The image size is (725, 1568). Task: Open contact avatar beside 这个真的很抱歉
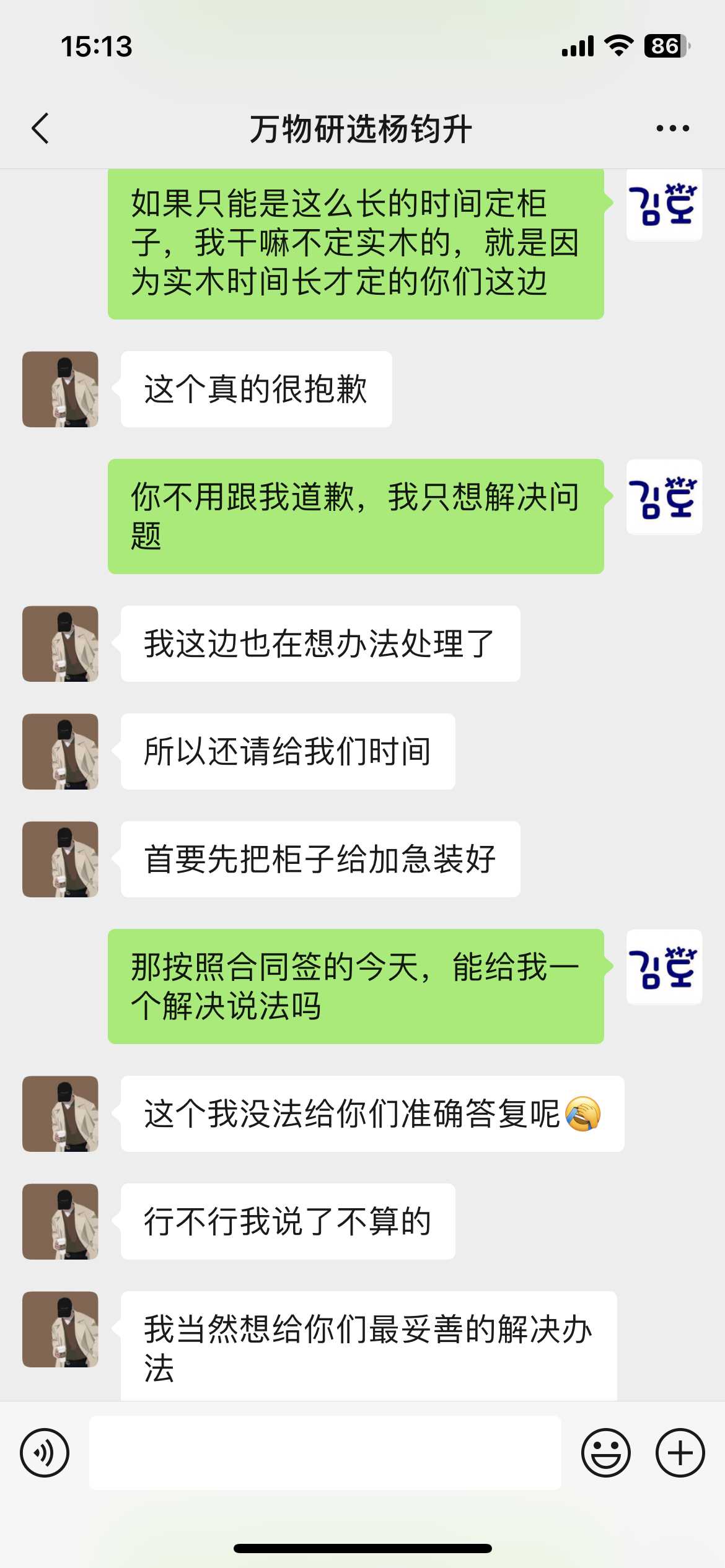click(60, 390)
